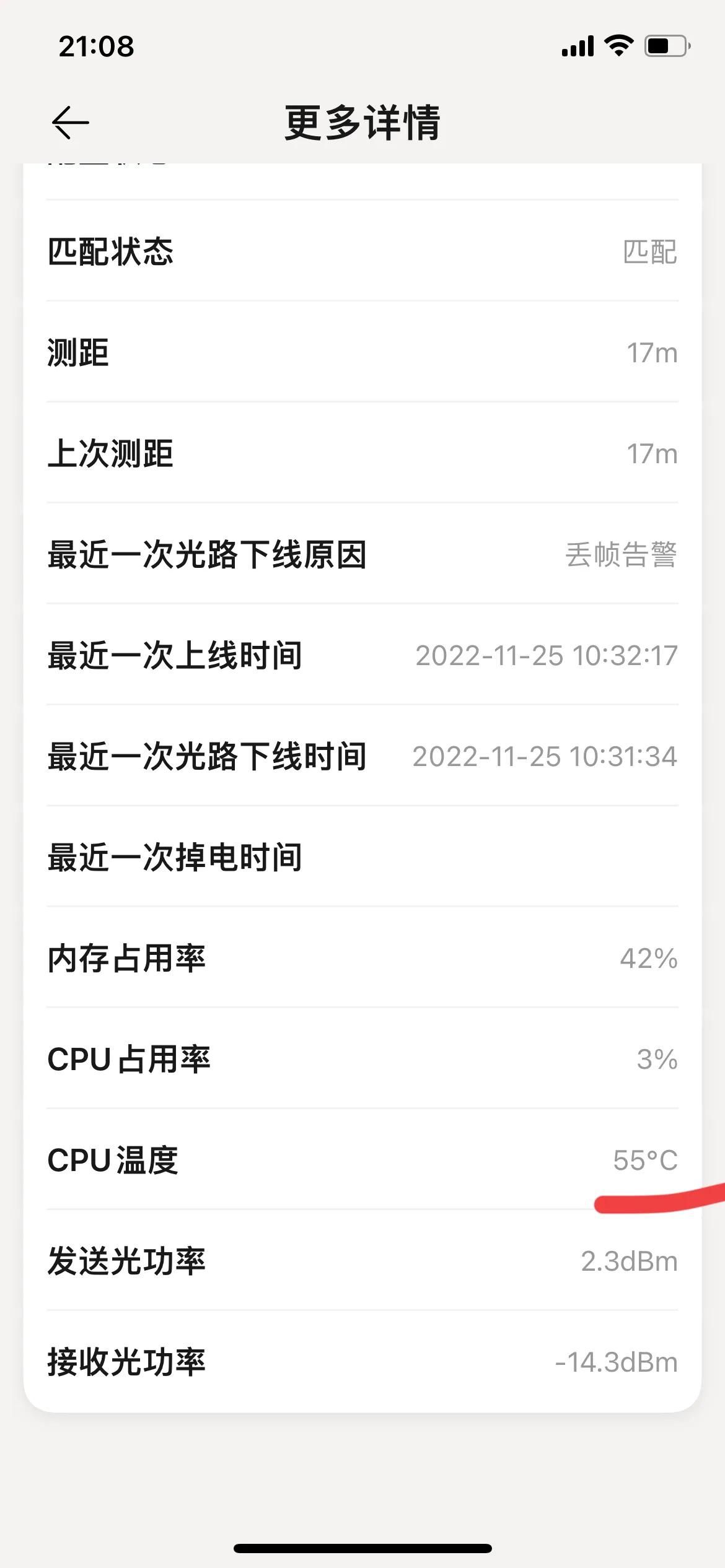This screenshot has width=725, height=1568.
Task: Tap the 最近一次掉电时间 empty row
Action: tap(362, 858)
